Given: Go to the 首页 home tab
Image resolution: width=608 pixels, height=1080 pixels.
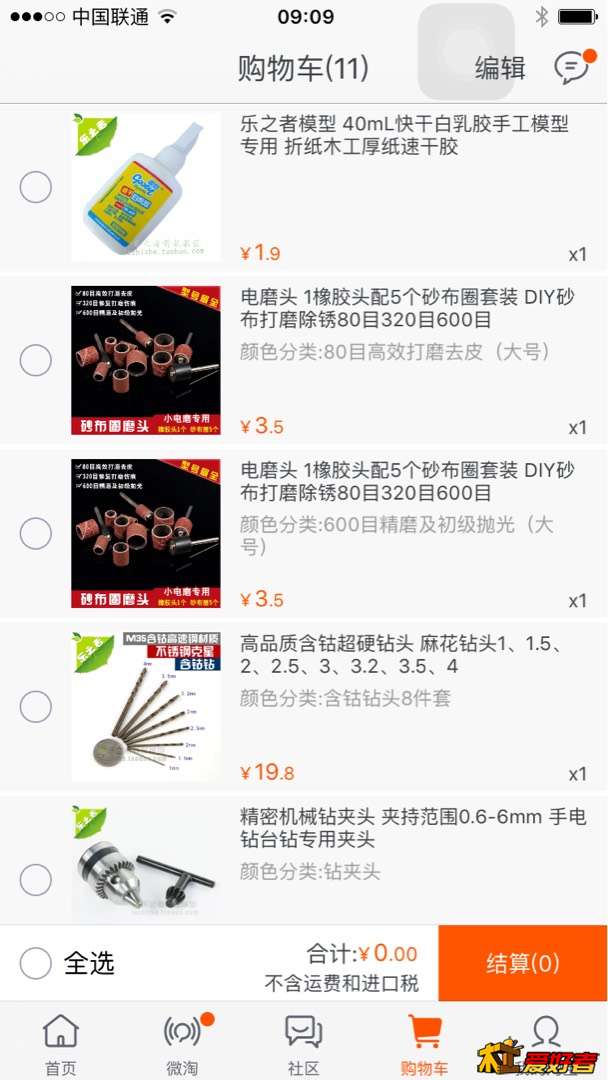Looking at the screenshot, I should click(61, 1044).
